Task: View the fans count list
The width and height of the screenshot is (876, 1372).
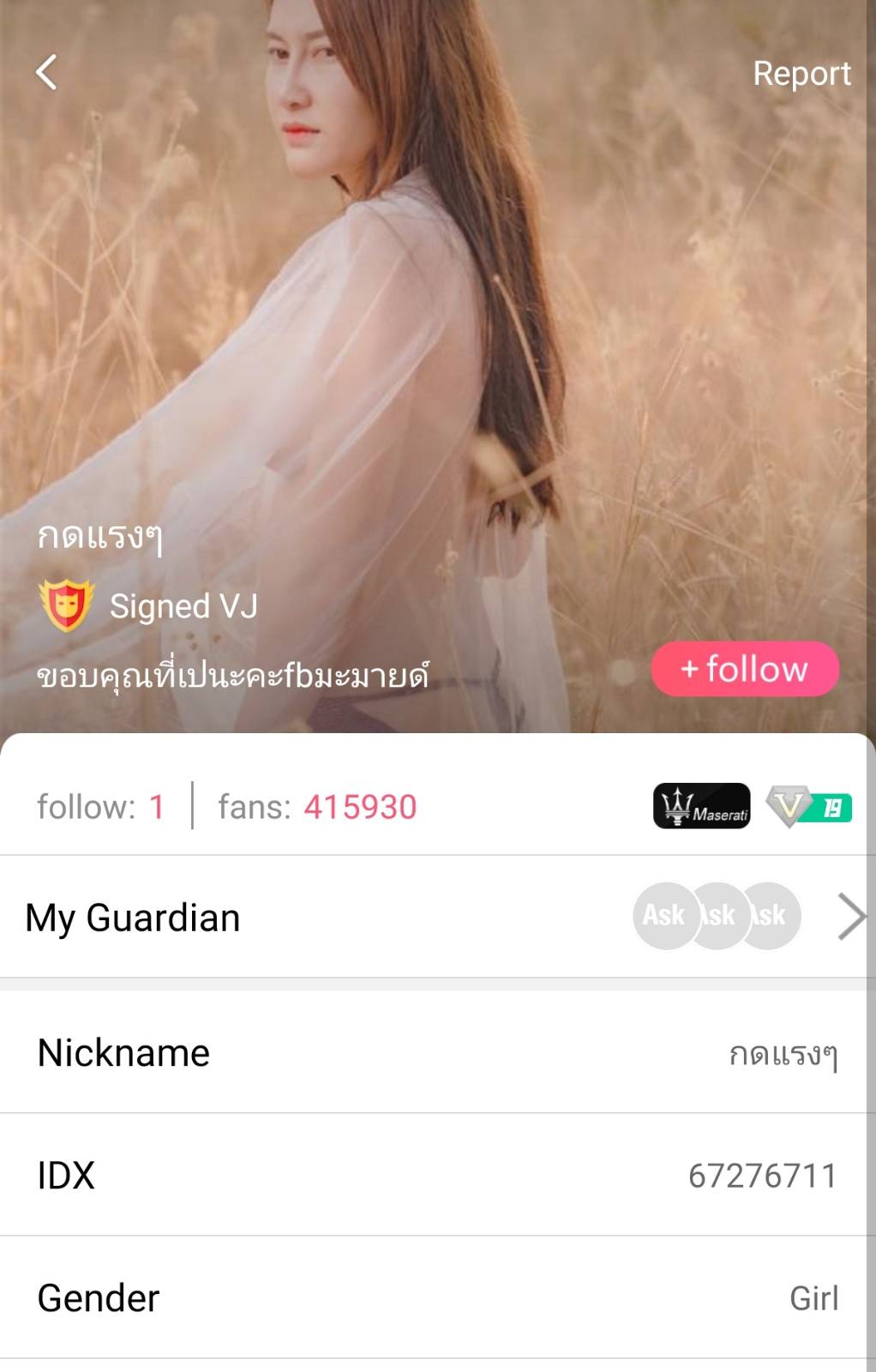Action: tap(317, 807)
